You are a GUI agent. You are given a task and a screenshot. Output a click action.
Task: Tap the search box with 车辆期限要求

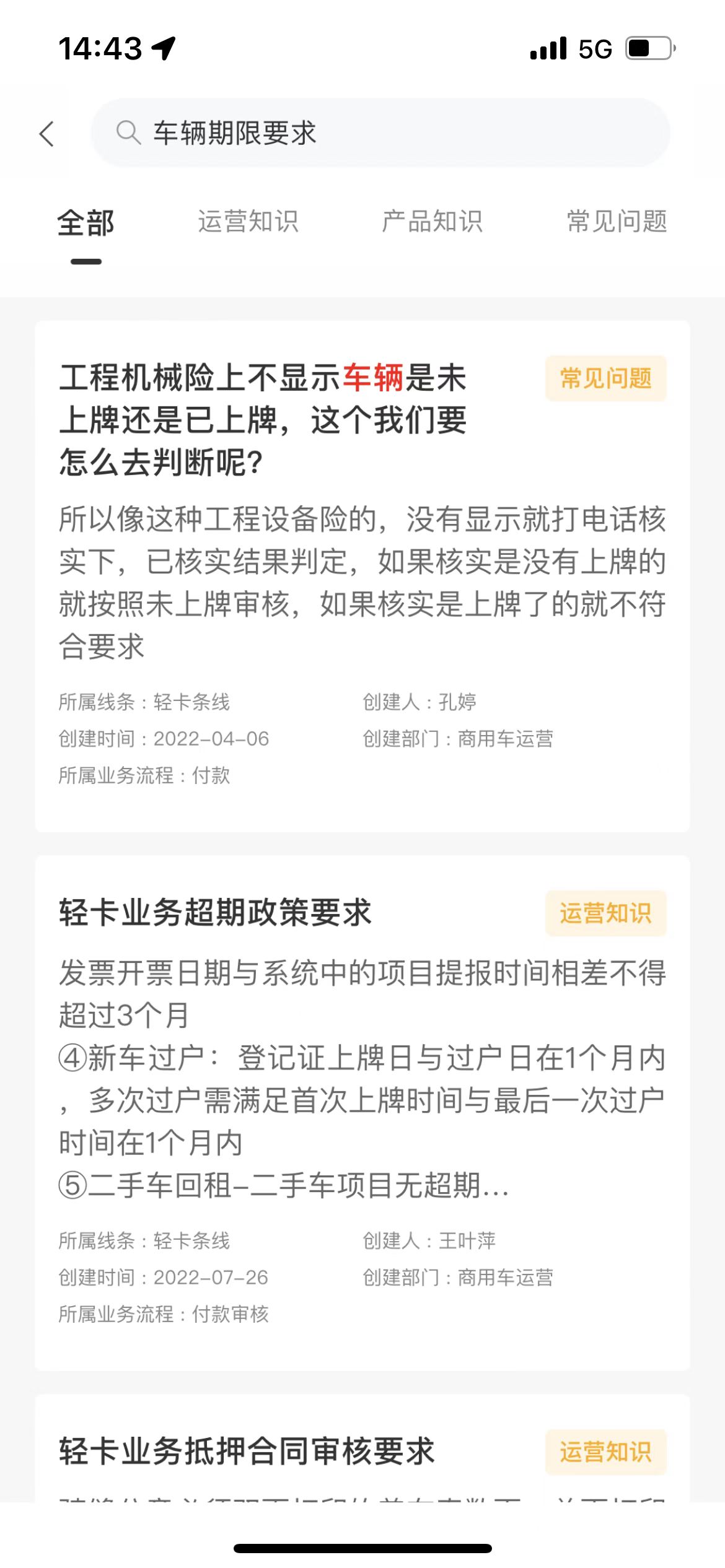tap(380, 133)
